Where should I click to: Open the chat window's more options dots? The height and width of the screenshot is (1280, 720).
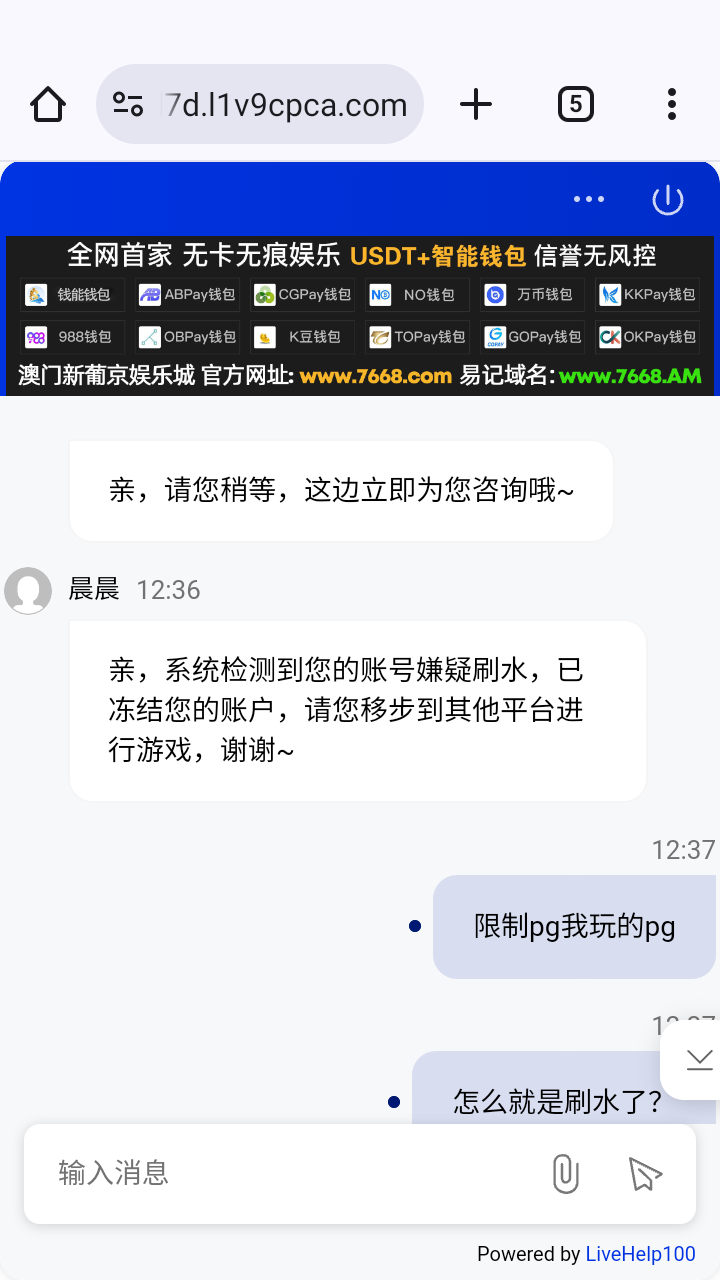click(x=589, y=199)
